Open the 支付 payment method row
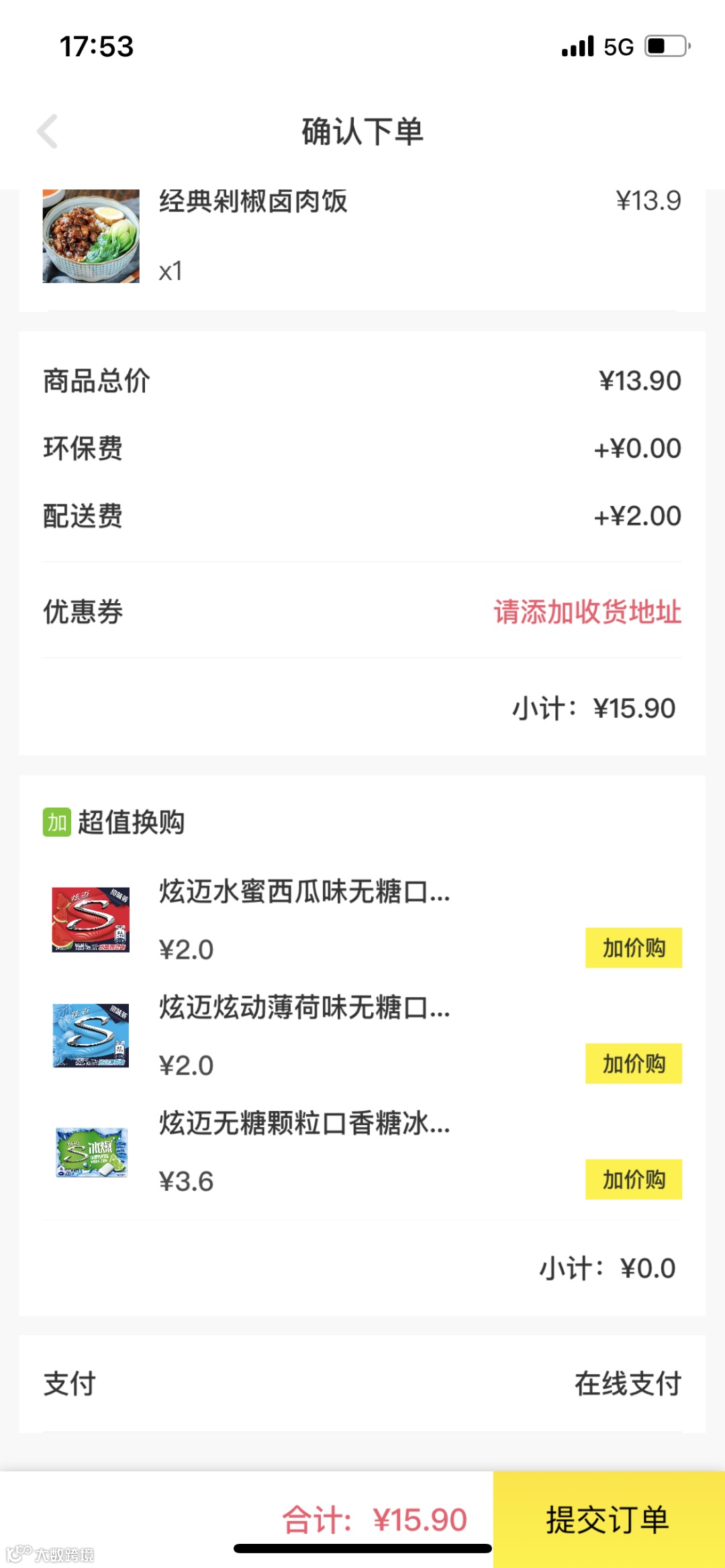This screenshot has width=725, height=1568. tap(362, 1383)
